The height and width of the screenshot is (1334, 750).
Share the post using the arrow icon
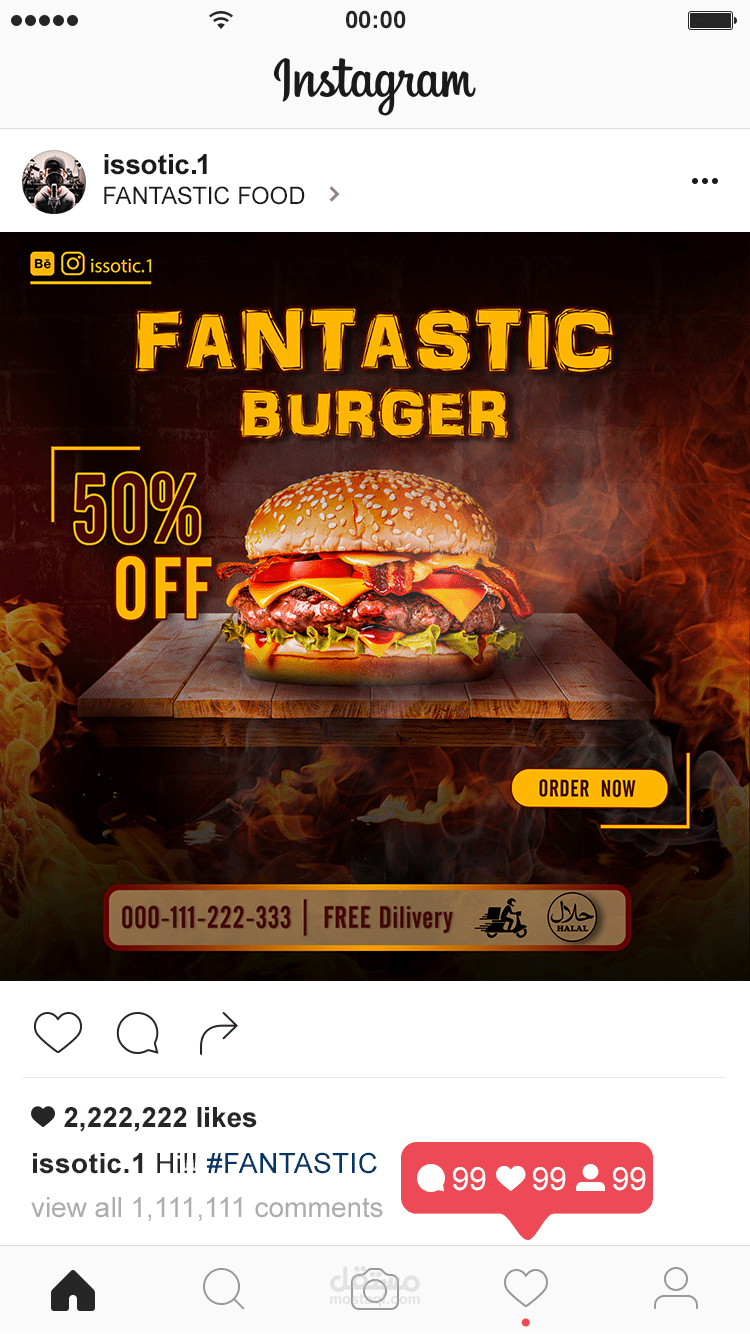(218, 1034)
